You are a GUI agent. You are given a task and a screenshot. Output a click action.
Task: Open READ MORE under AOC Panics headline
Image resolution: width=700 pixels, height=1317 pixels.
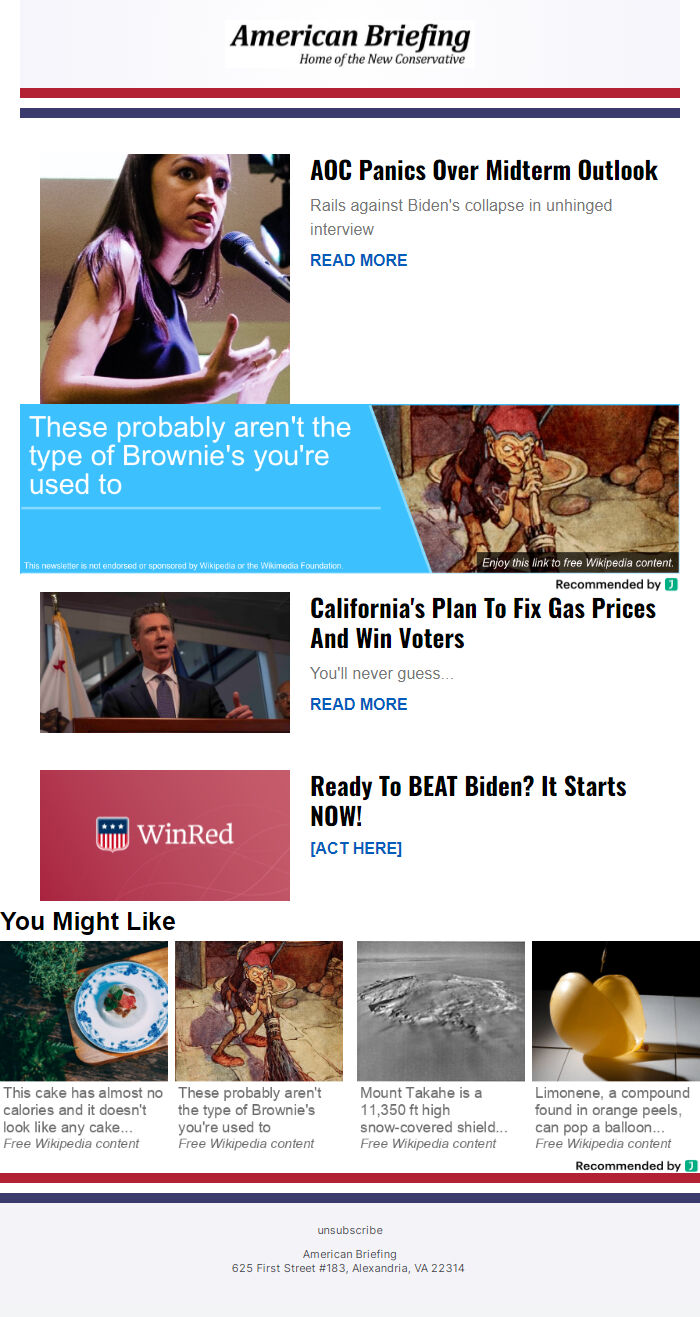point(358,260)
